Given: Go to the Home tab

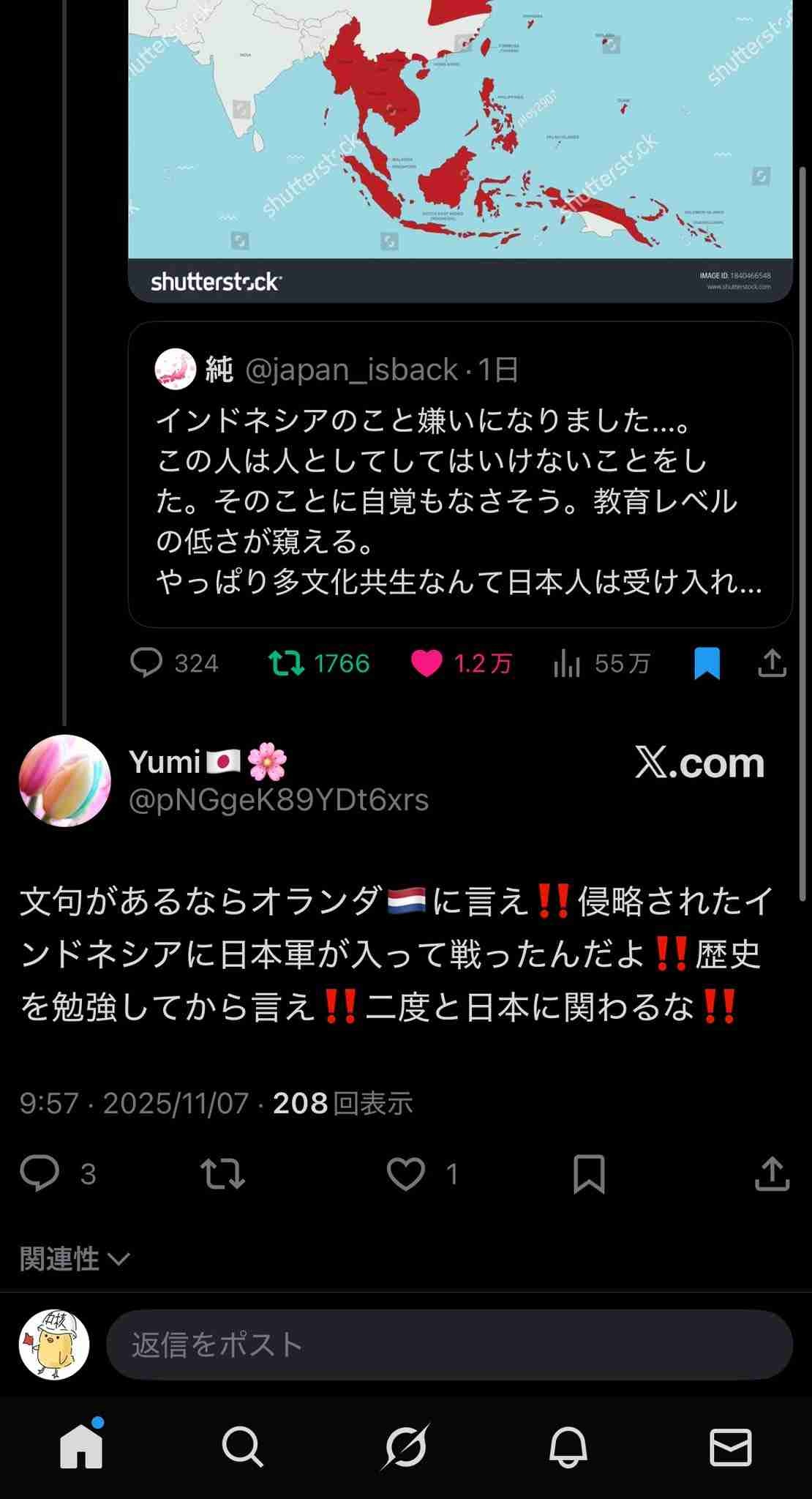Looking at the screenshot, I should coord(81,1447).
